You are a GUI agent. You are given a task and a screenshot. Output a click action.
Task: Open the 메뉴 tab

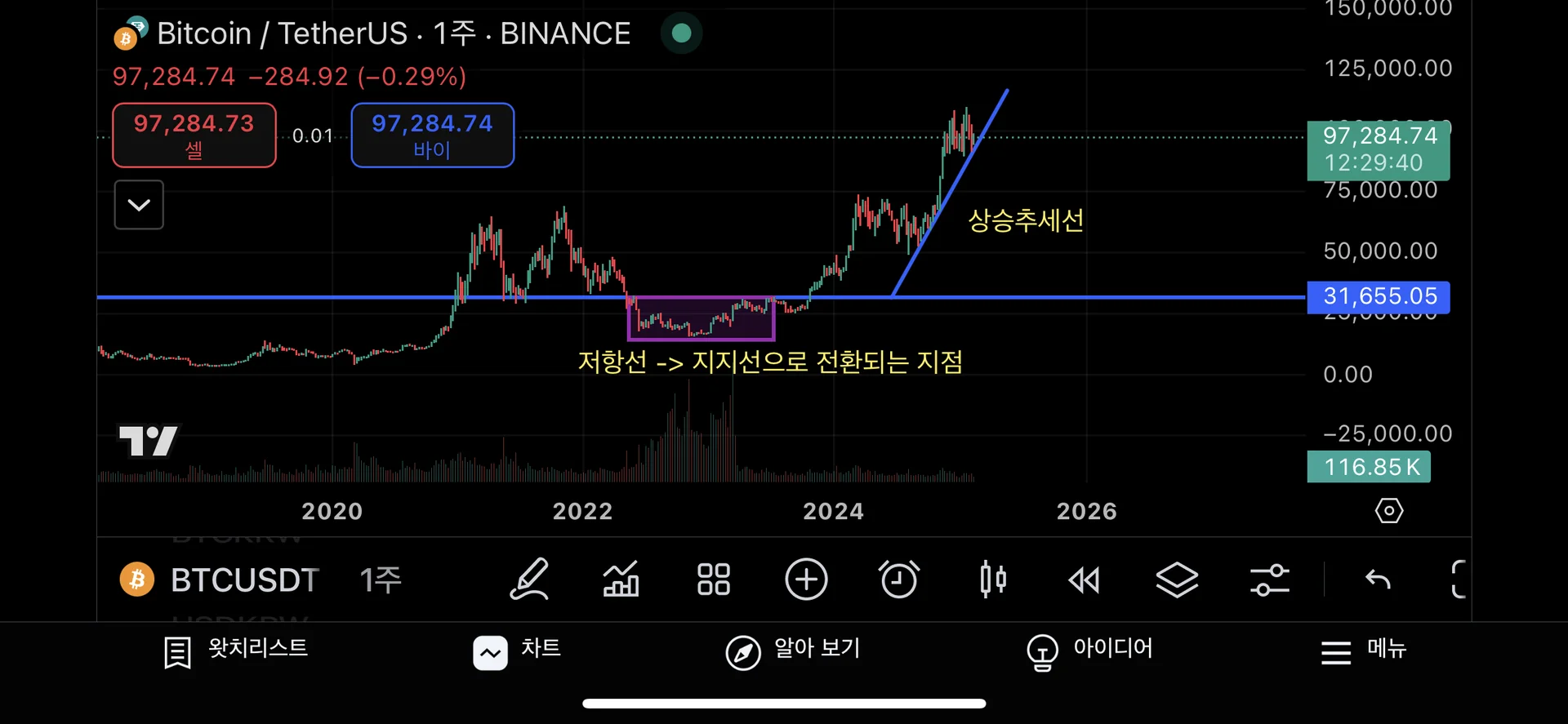pyautogui.click(x=1363, y=651)
